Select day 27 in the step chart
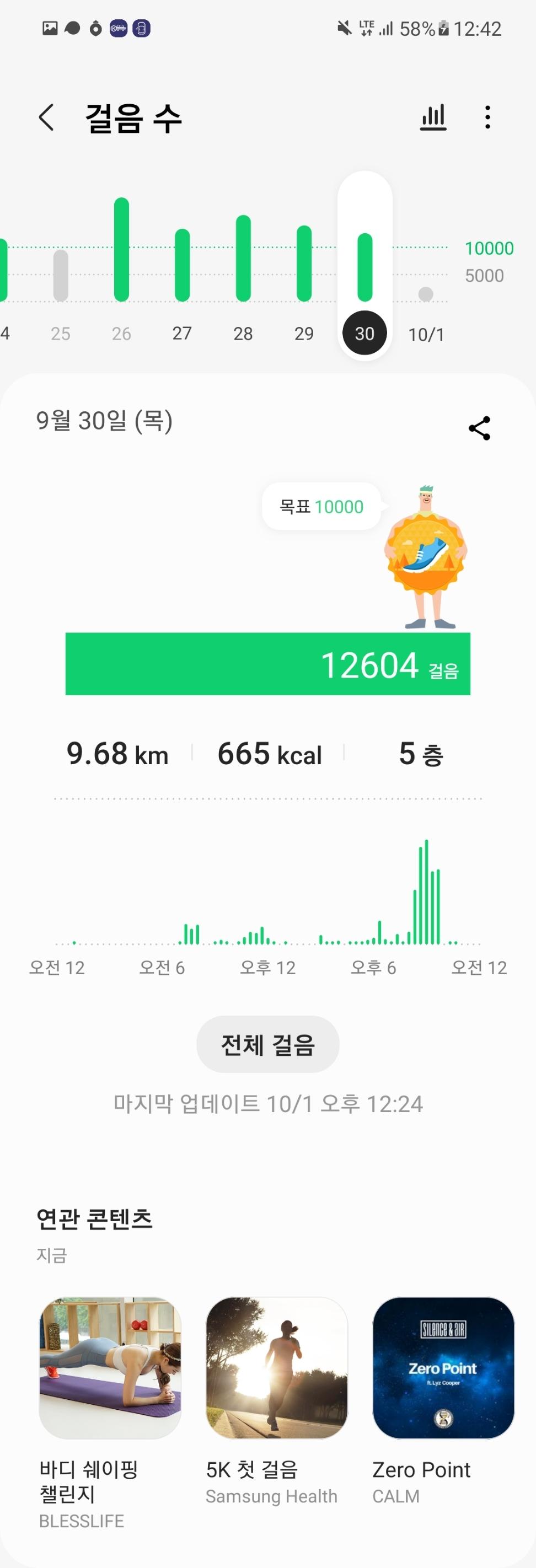Image resolution: width=536 pixels, height=1568 pixels. tap(182, 268)
